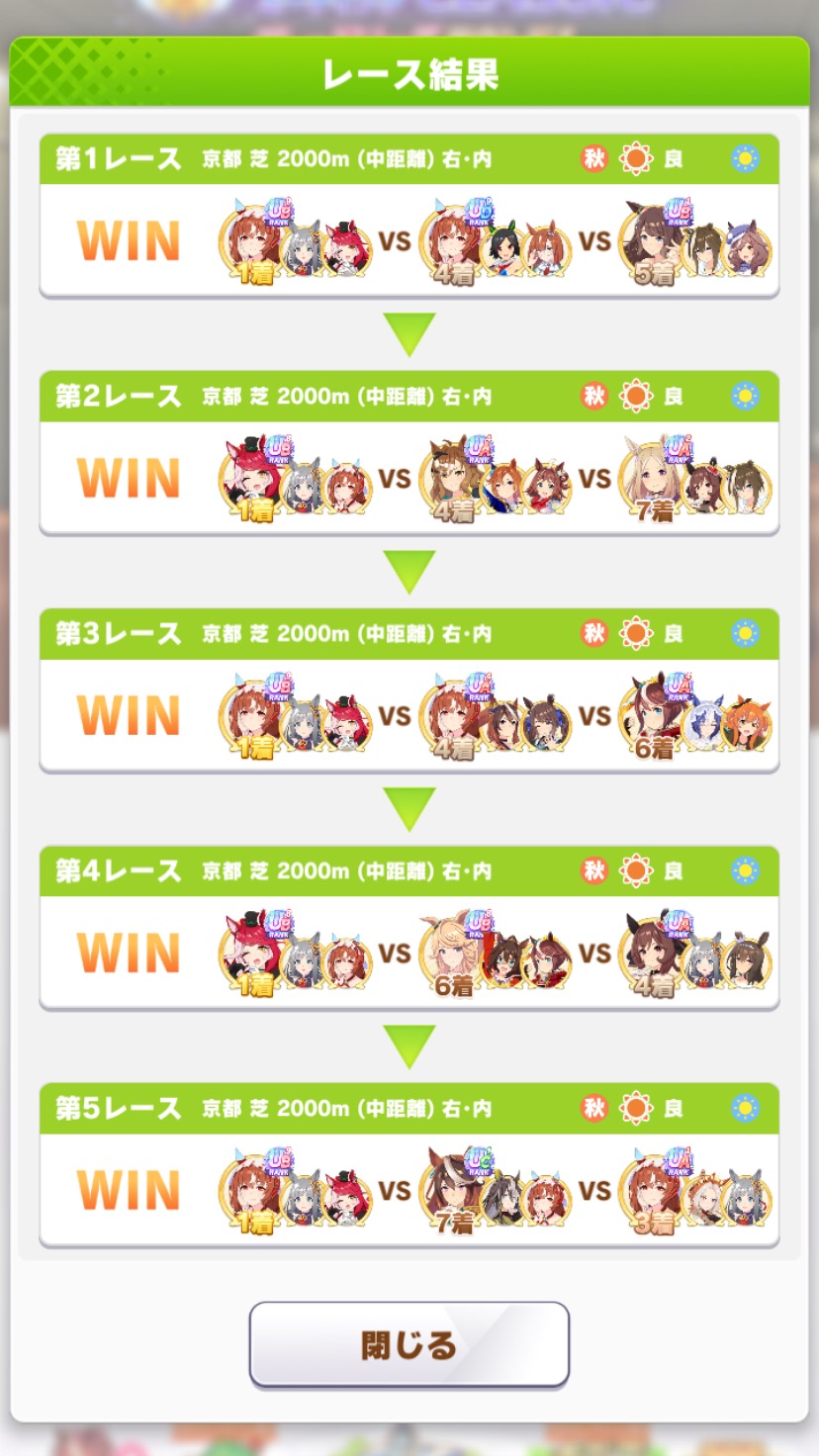Close the race results dialog

[409, 1344]
